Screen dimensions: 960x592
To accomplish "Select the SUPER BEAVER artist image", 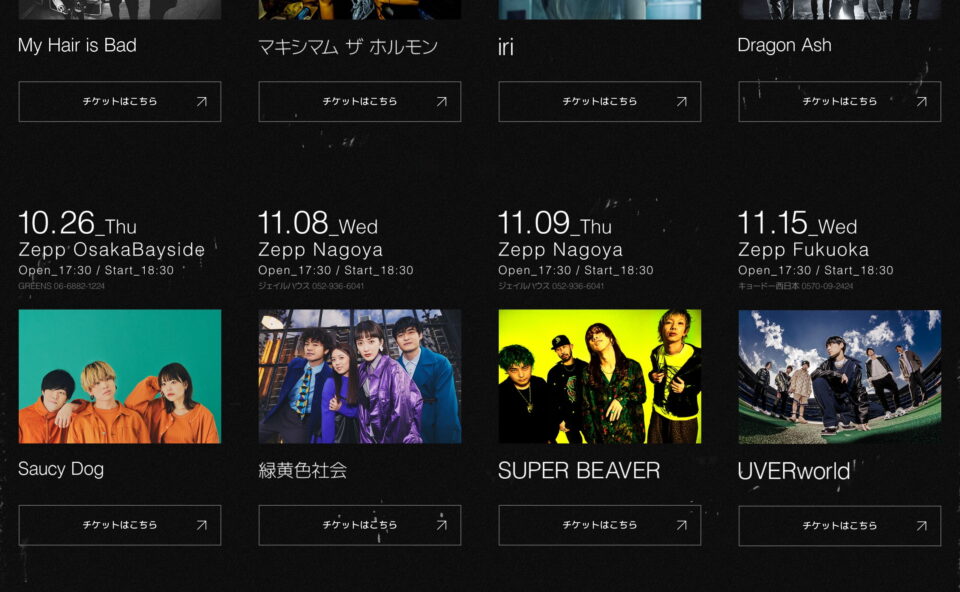I will [600, 376].
